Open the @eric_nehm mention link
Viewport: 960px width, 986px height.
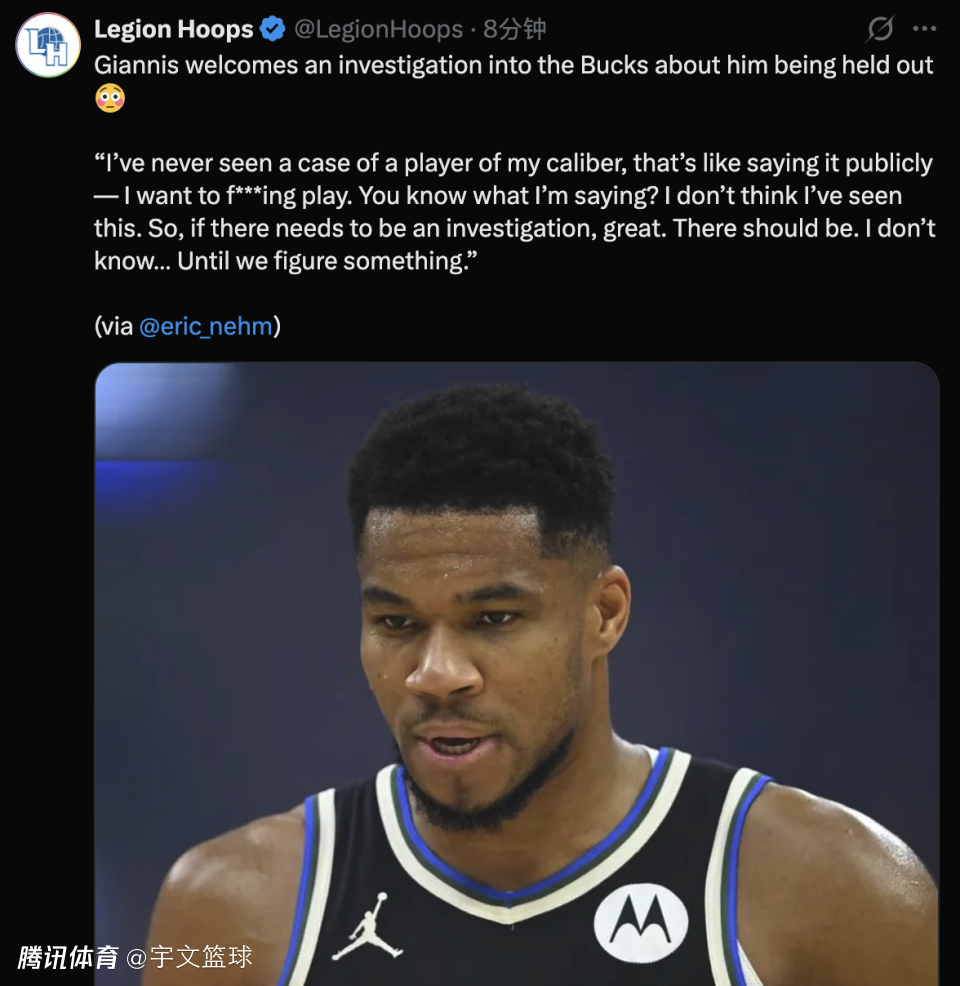coord(206,326)
